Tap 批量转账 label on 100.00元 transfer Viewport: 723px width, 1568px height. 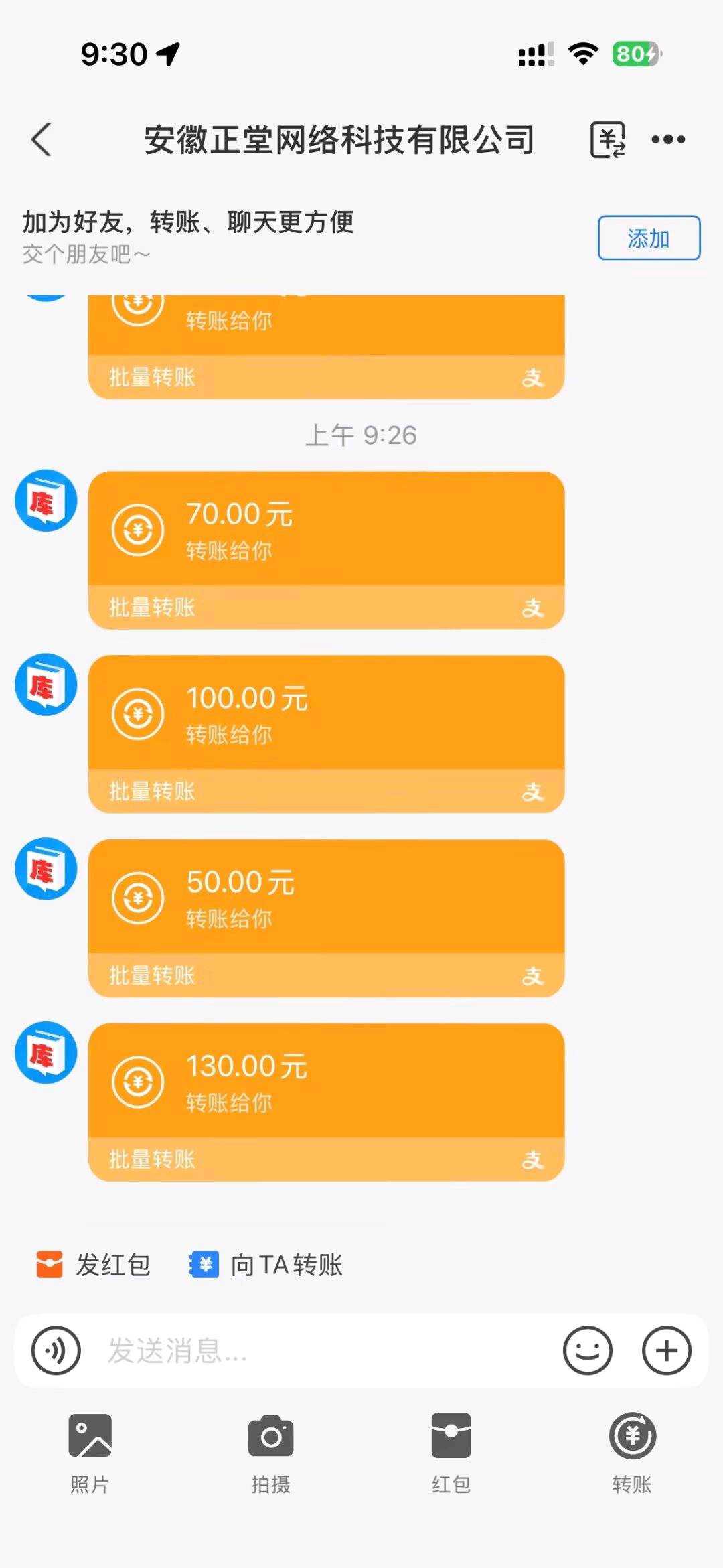pyautogui.click(x=151, y=792)
